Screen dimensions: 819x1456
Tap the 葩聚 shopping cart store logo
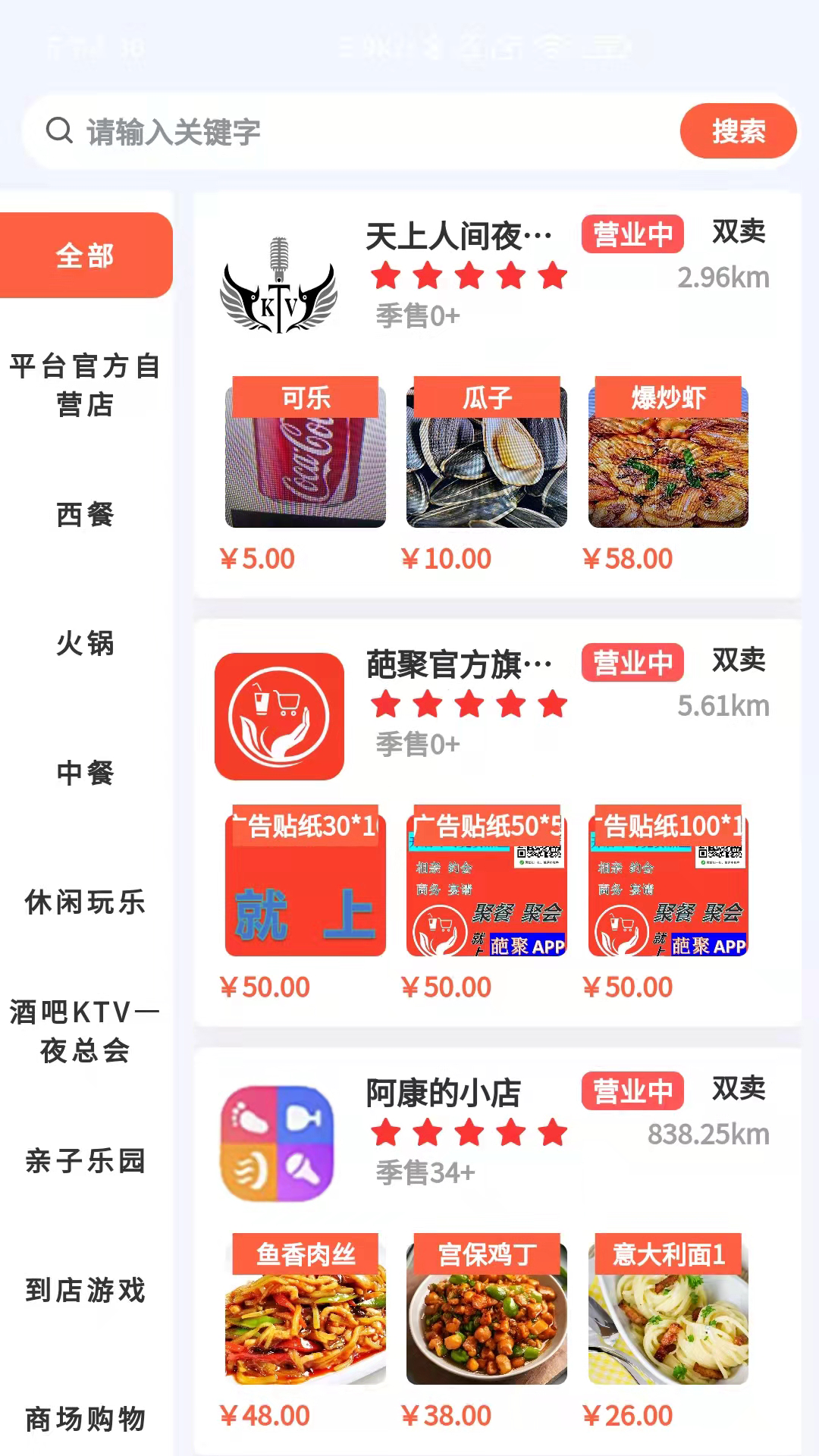point(278,717)
